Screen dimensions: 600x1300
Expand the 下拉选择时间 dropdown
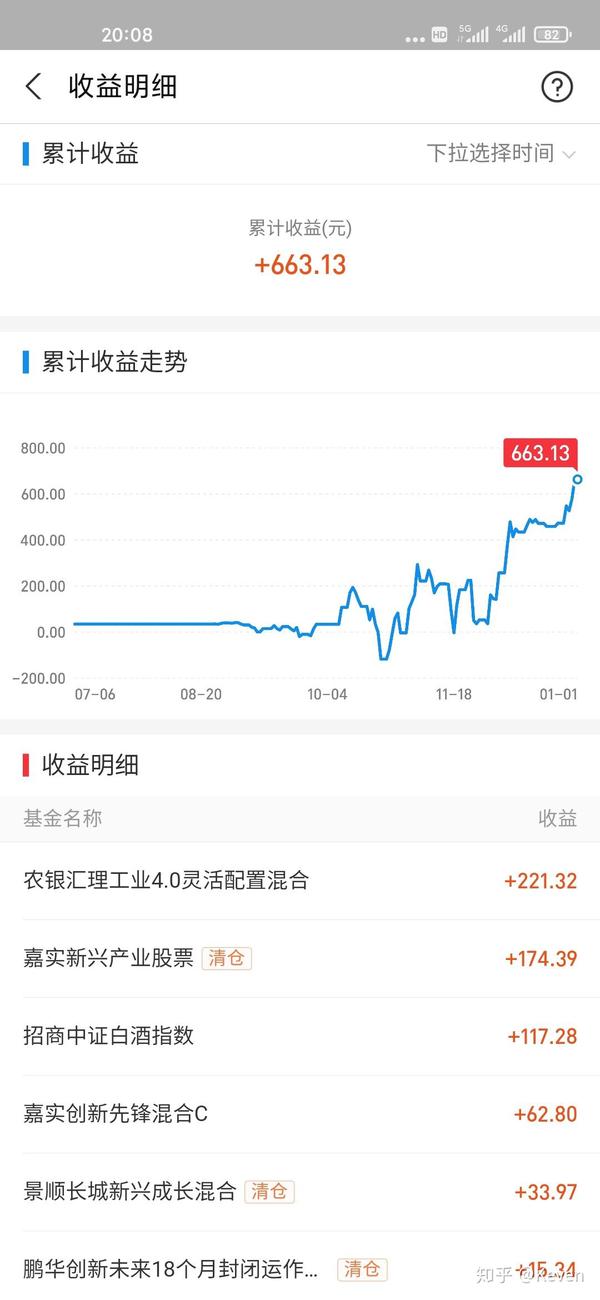501,154
